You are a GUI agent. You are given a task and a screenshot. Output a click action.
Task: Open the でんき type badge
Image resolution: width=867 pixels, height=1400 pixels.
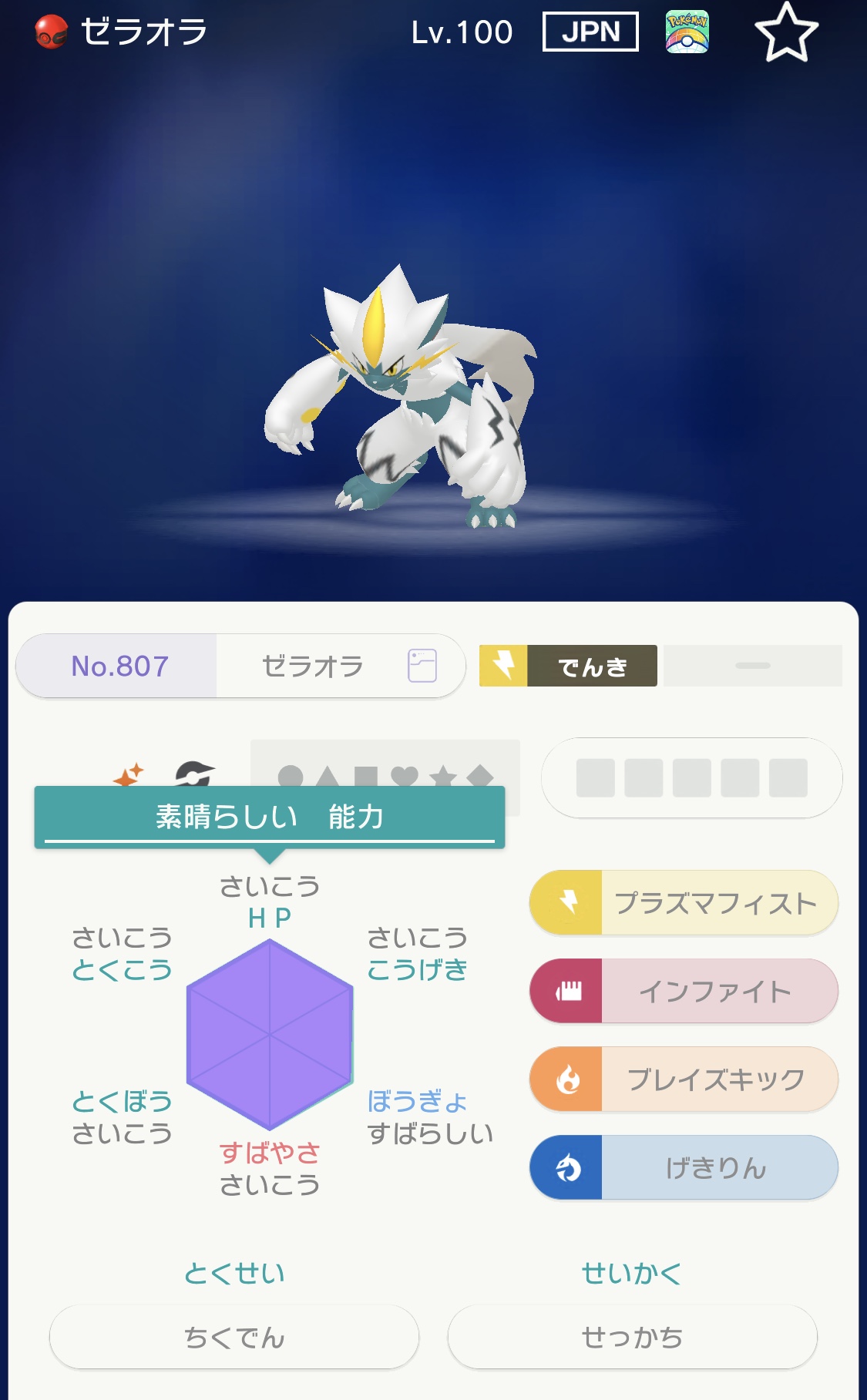click(568, 666)
